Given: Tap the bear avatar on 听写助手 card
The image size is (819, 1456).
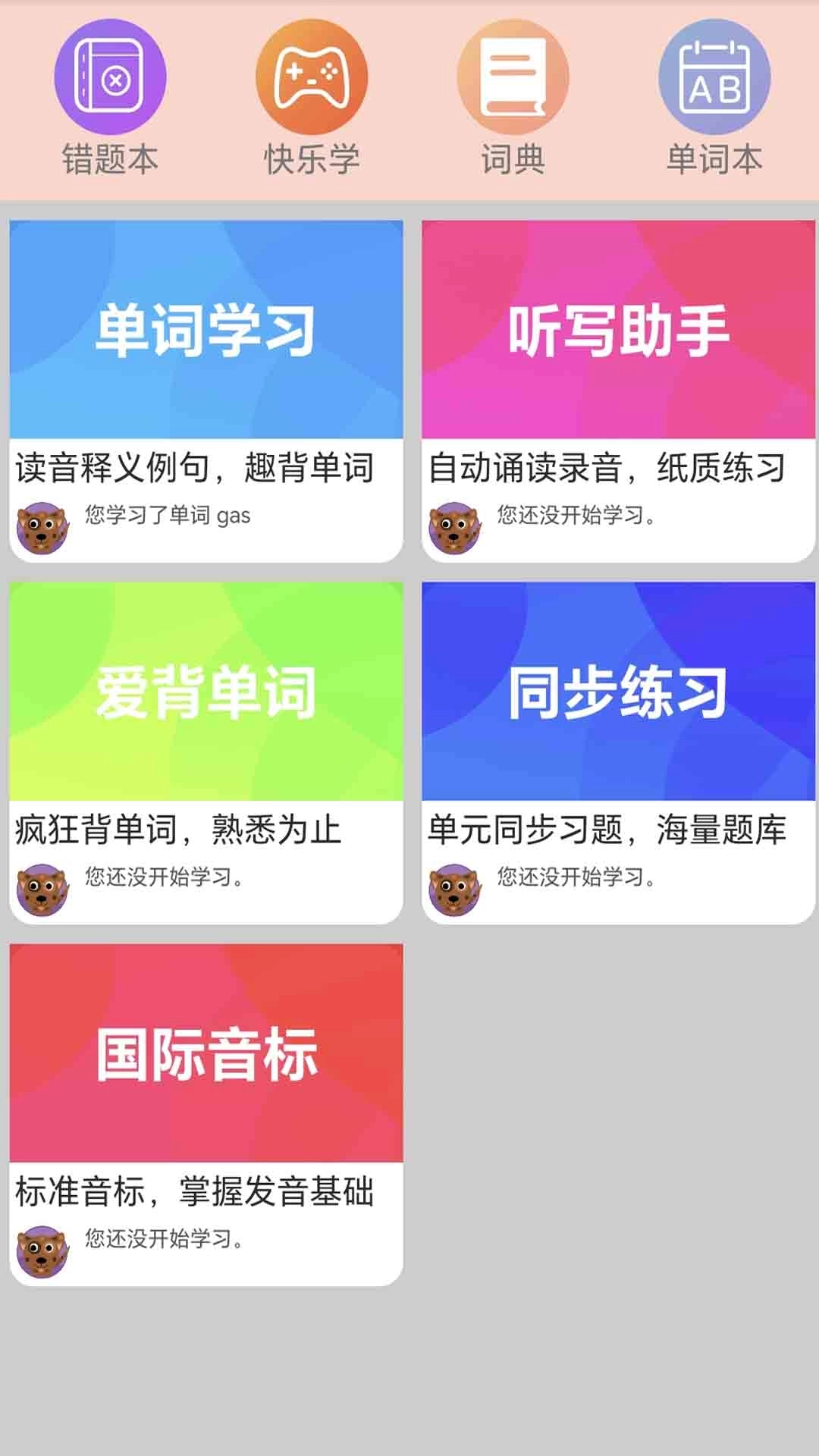Looking at the screenshot, I should coord(453,523).
